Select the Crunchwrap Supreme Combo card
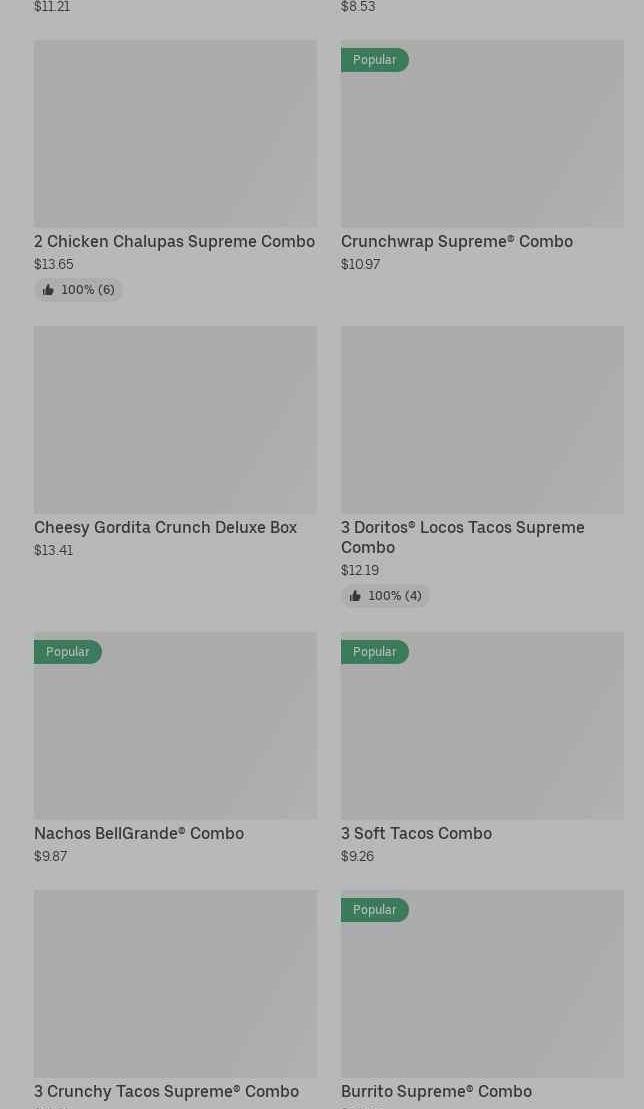Screen dimensions: 644x1109 [x=482, y=135]
